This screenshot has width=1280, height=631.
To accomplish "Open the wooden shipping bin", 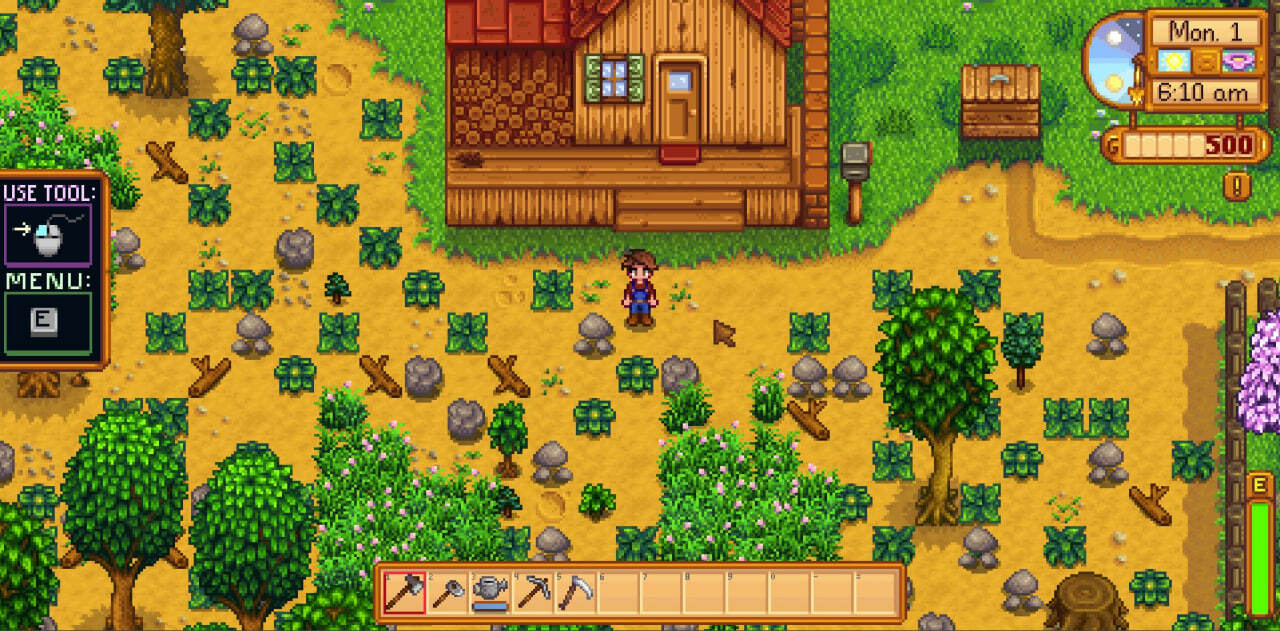I will 1000,102.
